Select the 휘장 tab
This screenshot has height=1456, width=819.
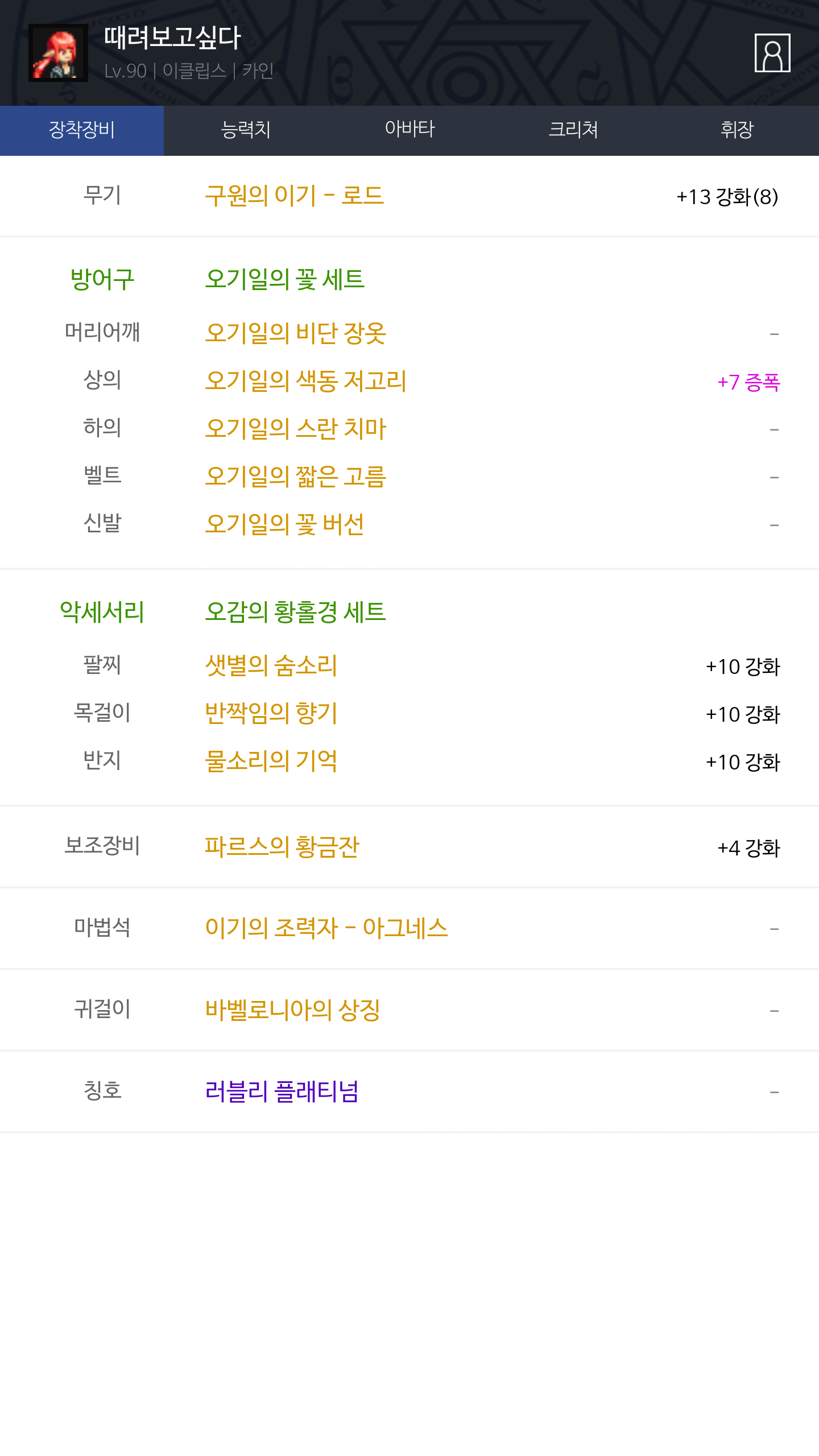tap(737, 130)
